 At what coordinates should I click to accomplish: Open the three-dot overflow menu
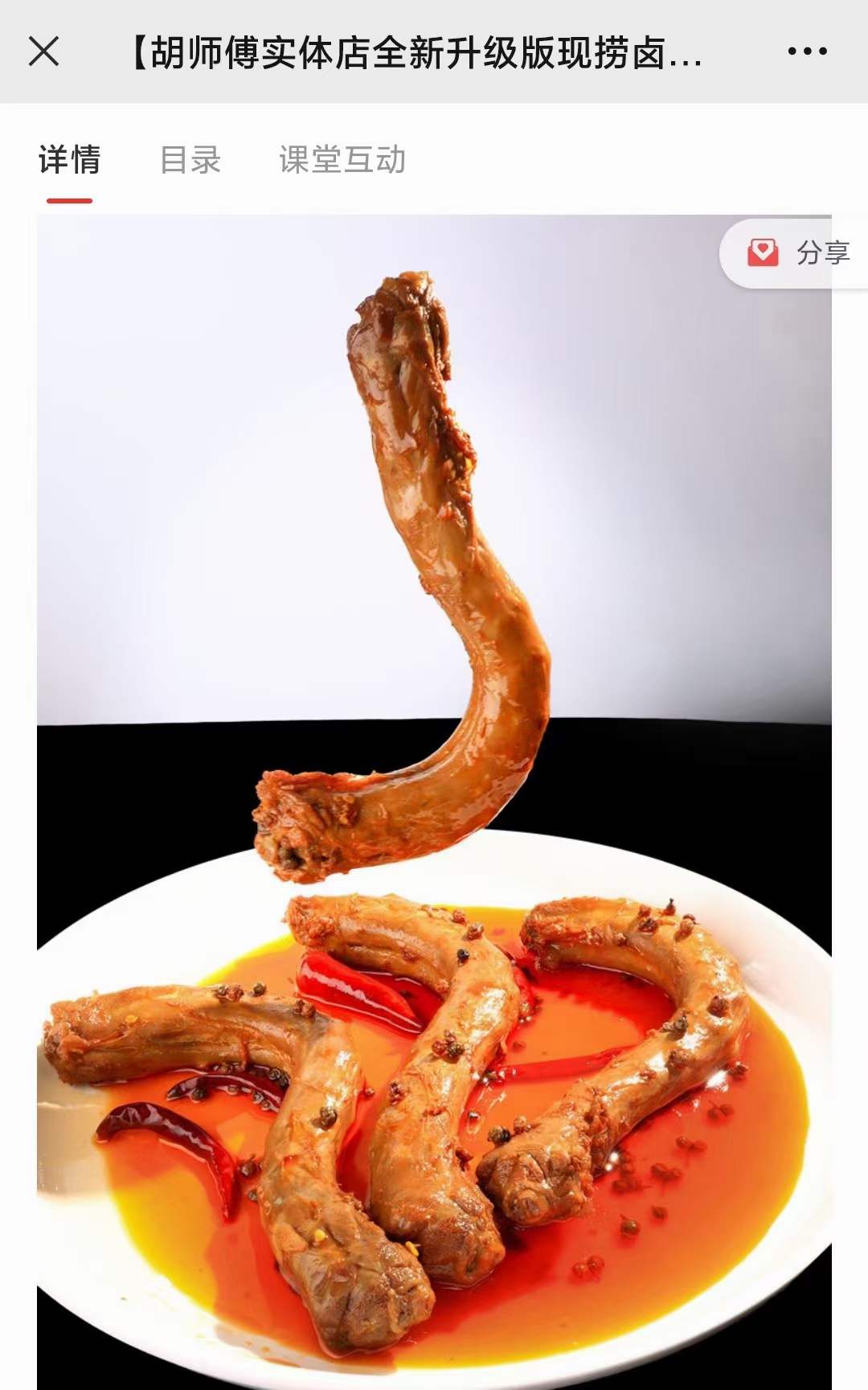click(807, 51)
